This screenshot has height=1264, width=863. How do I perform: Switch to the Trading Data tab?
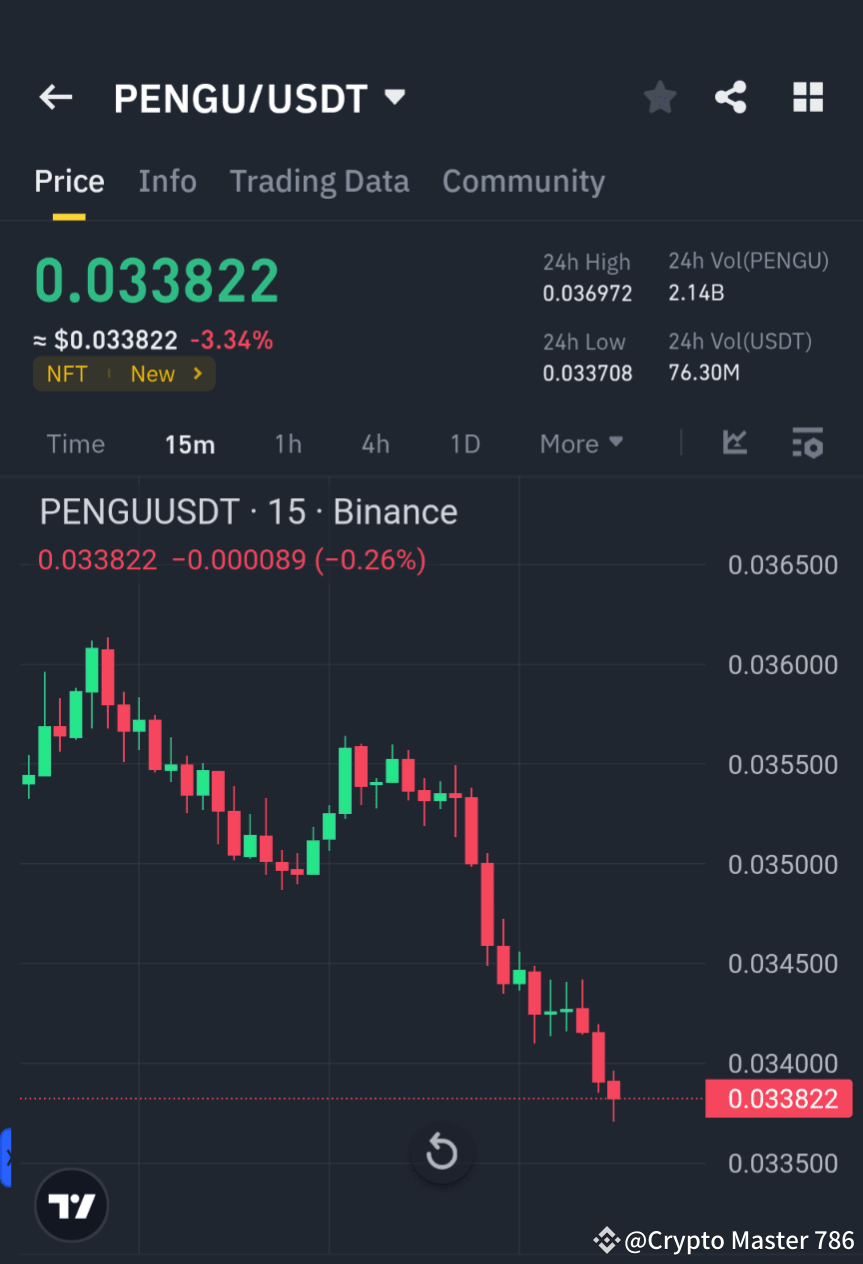click(x=319, y=181)
